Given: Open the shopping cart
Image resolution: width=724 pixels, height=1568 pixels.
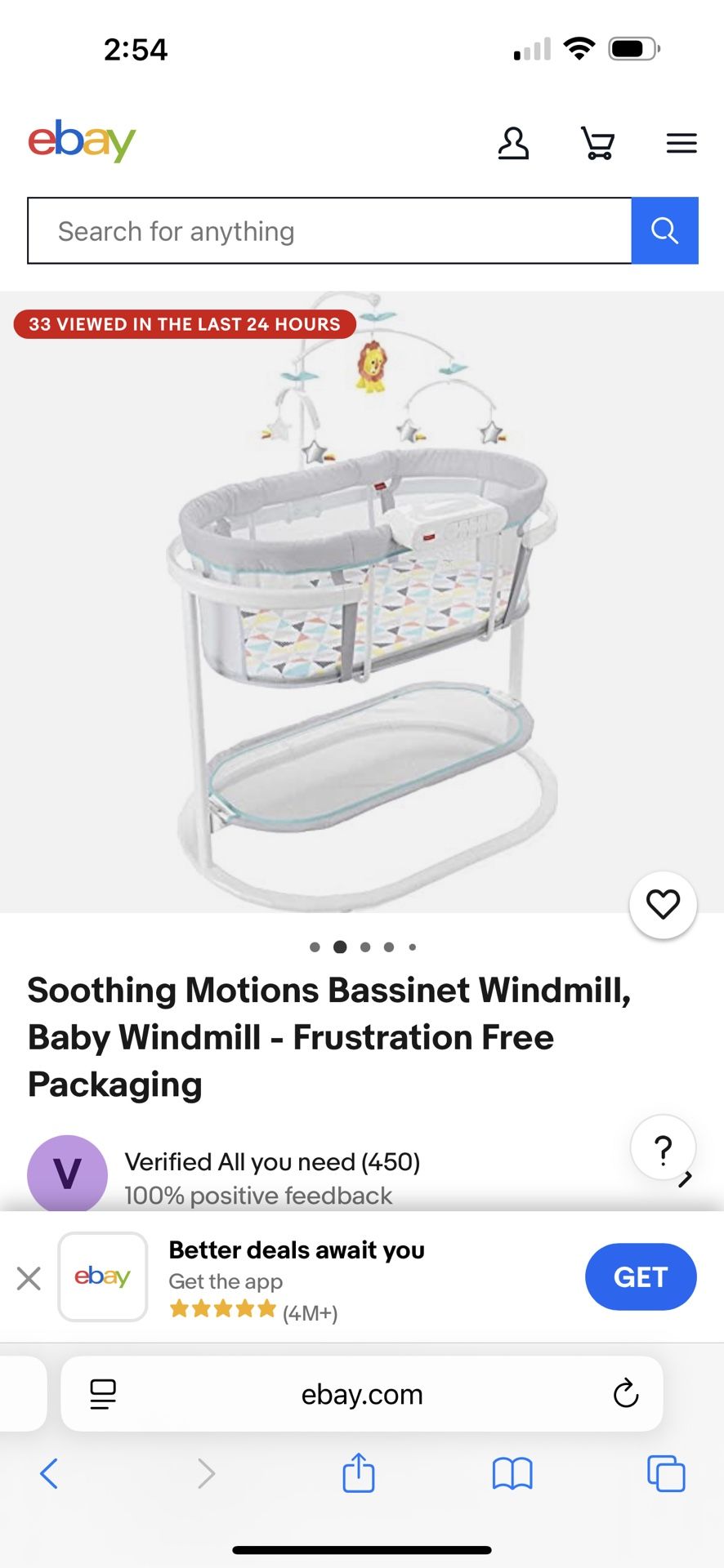Looking at the screenshot, I should point(597,144).
